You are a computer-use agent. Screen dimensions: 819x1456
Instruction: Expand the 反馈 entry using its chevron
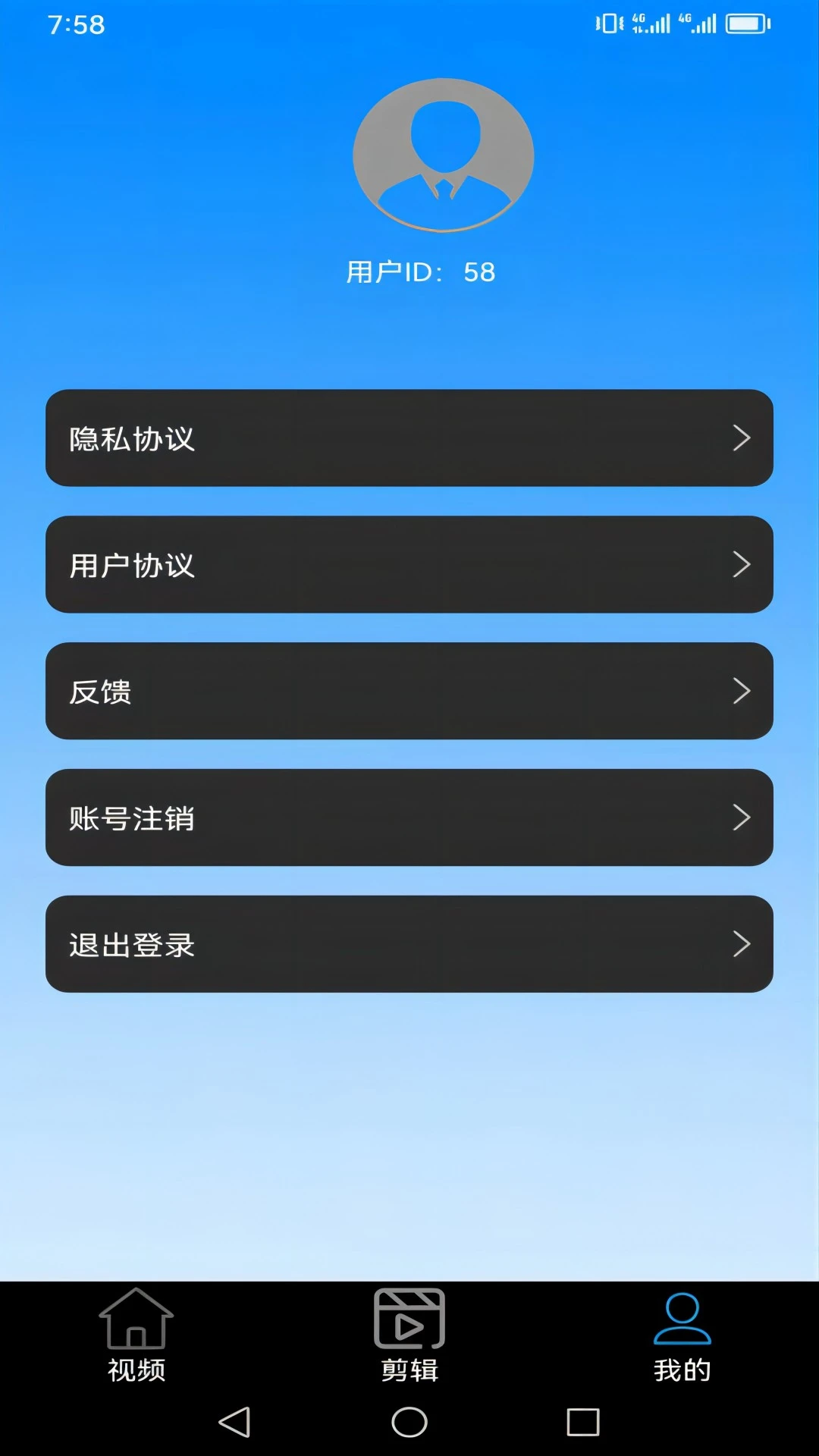coord(742,691)
